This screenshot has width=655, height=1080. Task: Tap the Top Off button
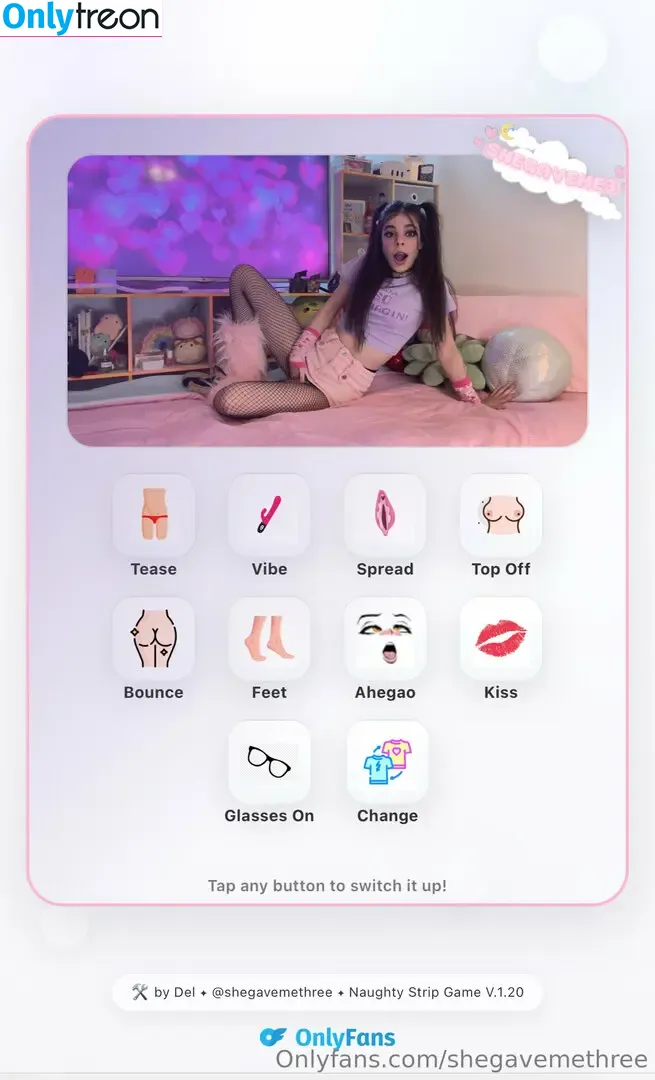coord(501,515)
